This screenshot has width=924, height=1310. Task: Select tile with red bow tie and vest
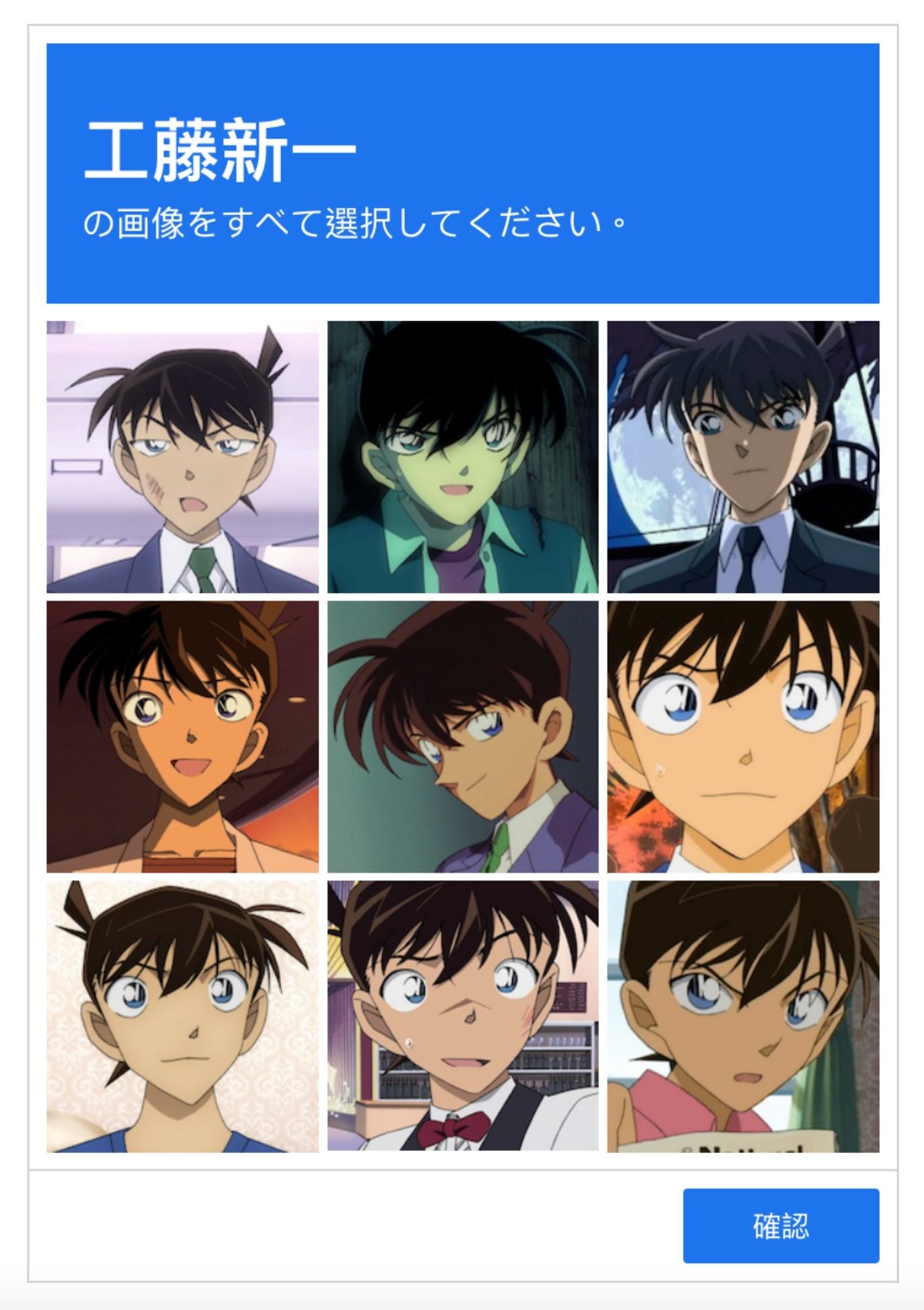coord(463,1017)
